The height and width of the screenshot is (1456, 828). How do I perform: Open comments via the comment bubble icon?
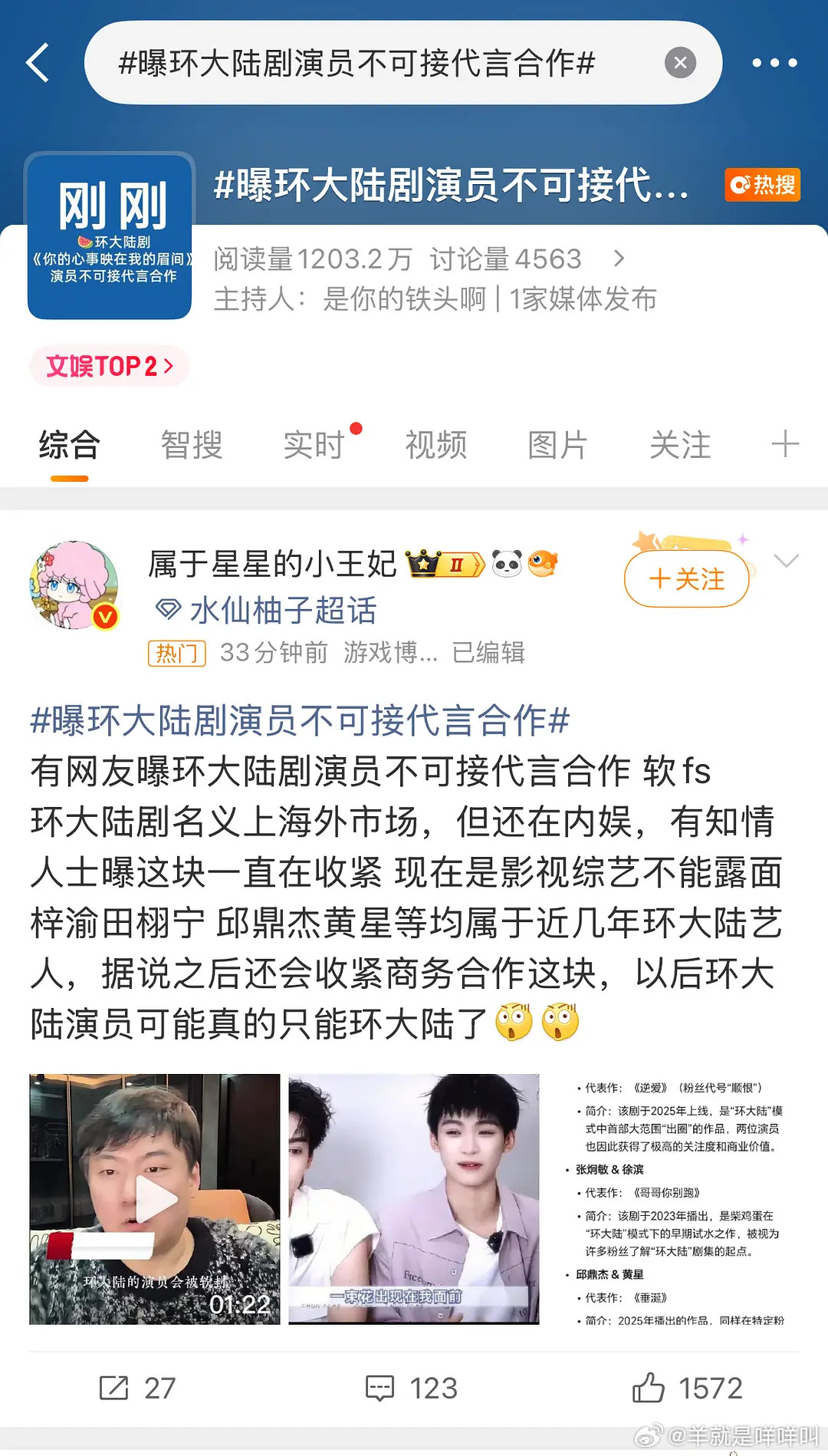381,1388
